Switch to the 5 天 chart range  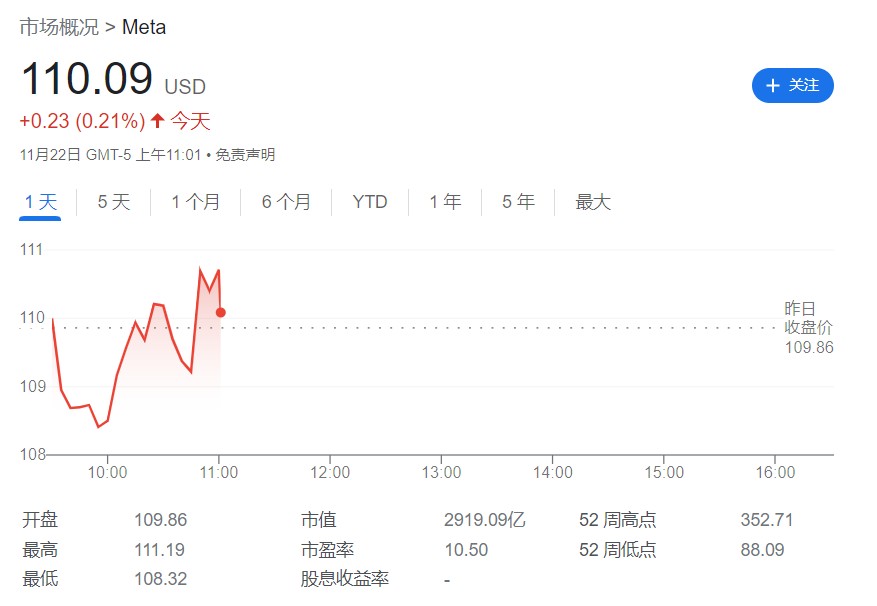114,202
